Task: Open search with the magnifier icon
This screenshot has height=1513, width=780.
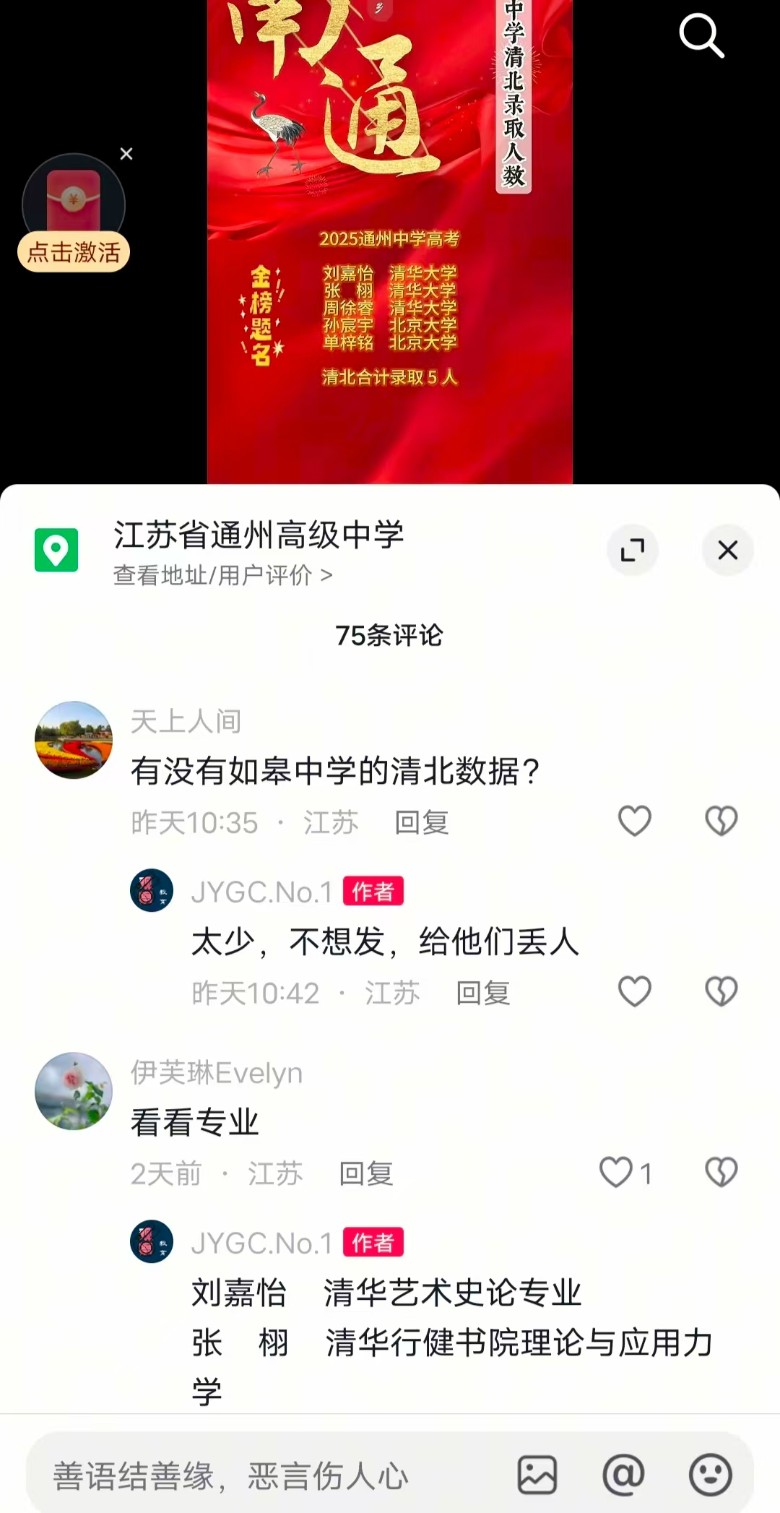Action: pos(701,37)
